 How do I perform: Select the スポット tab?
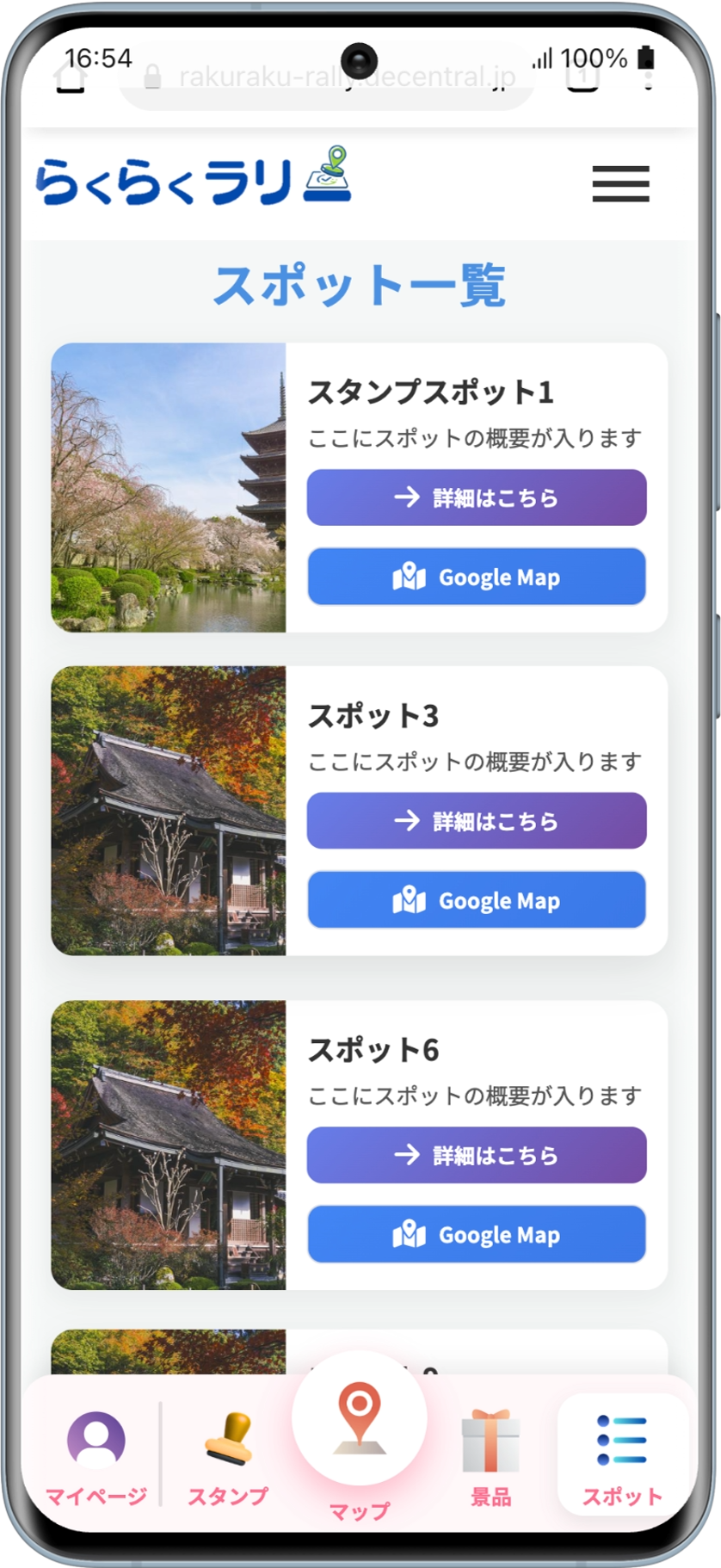(x=622, y=1456)
